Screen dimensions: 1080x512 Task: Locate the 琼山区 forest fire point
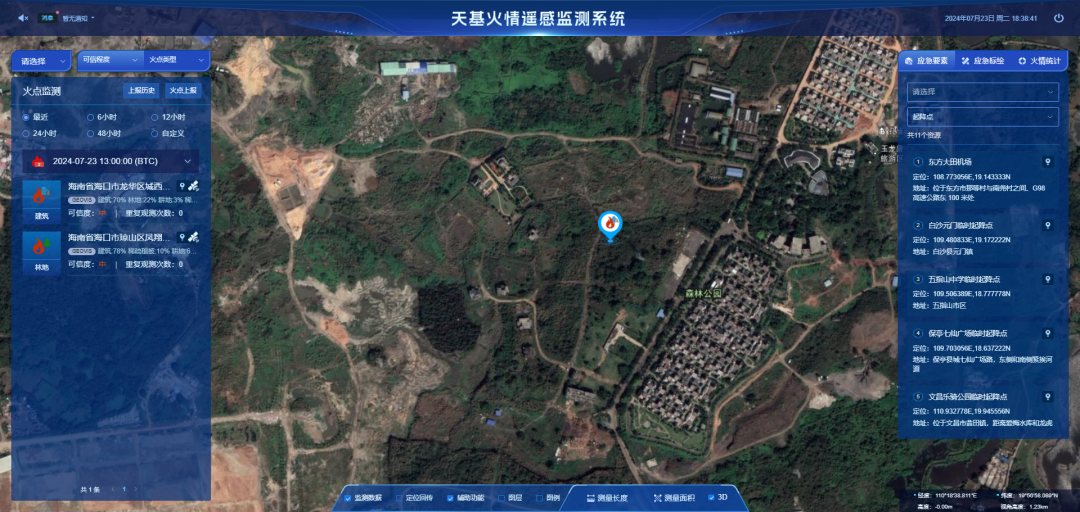pos(181,236)
